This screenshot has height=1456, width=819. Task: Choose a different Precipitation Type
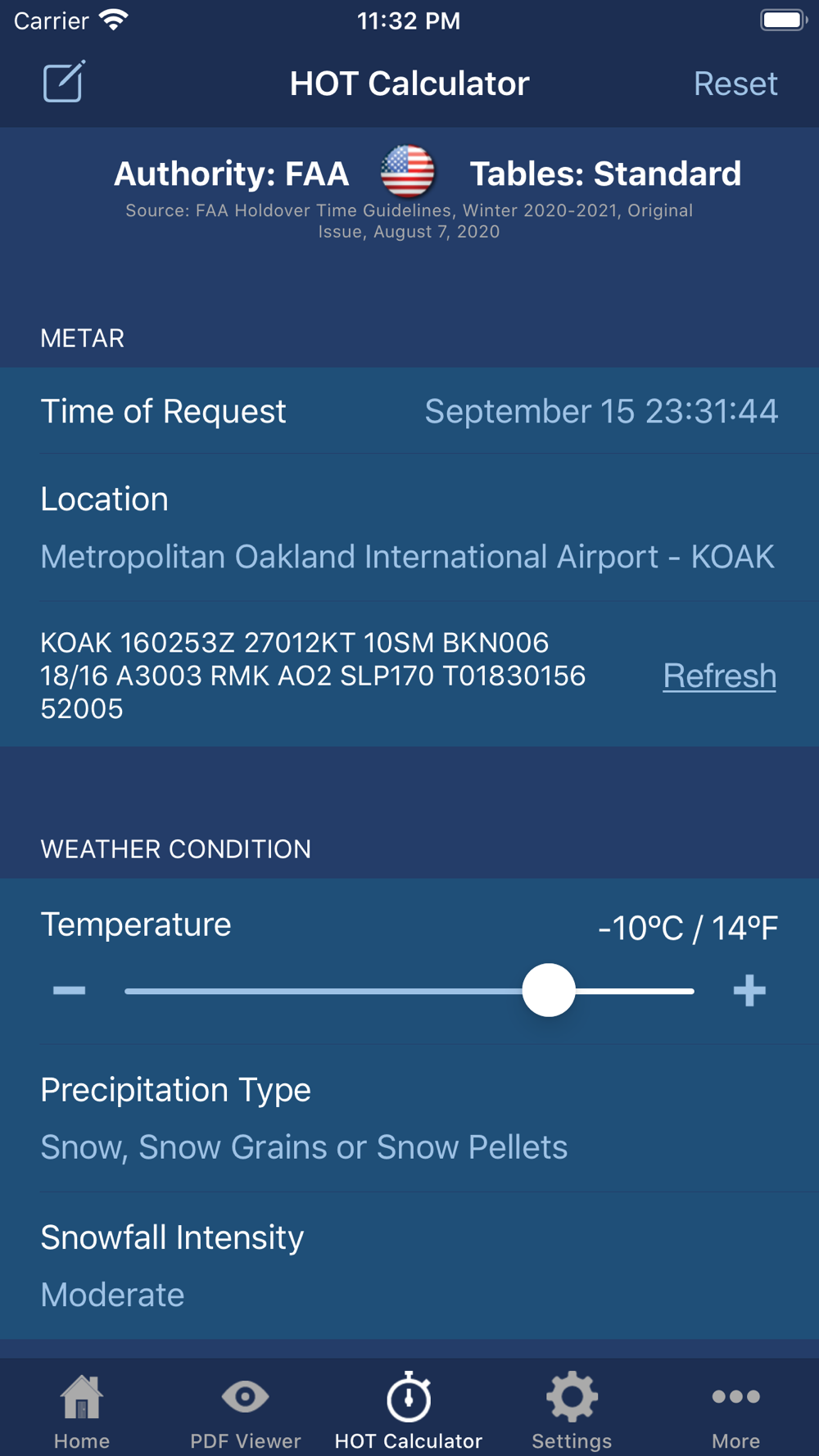(304, 1146)
